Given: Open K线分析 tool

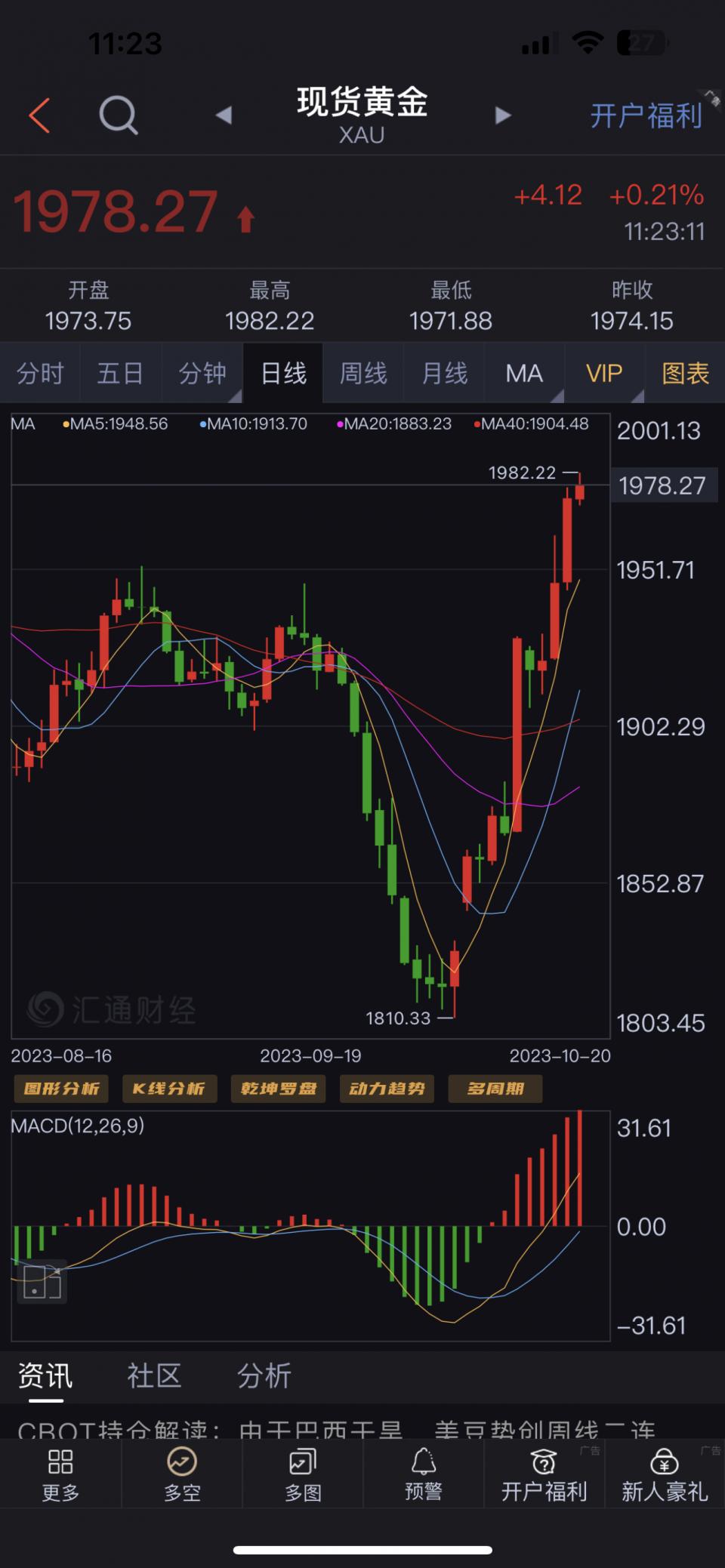Looking at the screenshot, I should (169, 1088).
